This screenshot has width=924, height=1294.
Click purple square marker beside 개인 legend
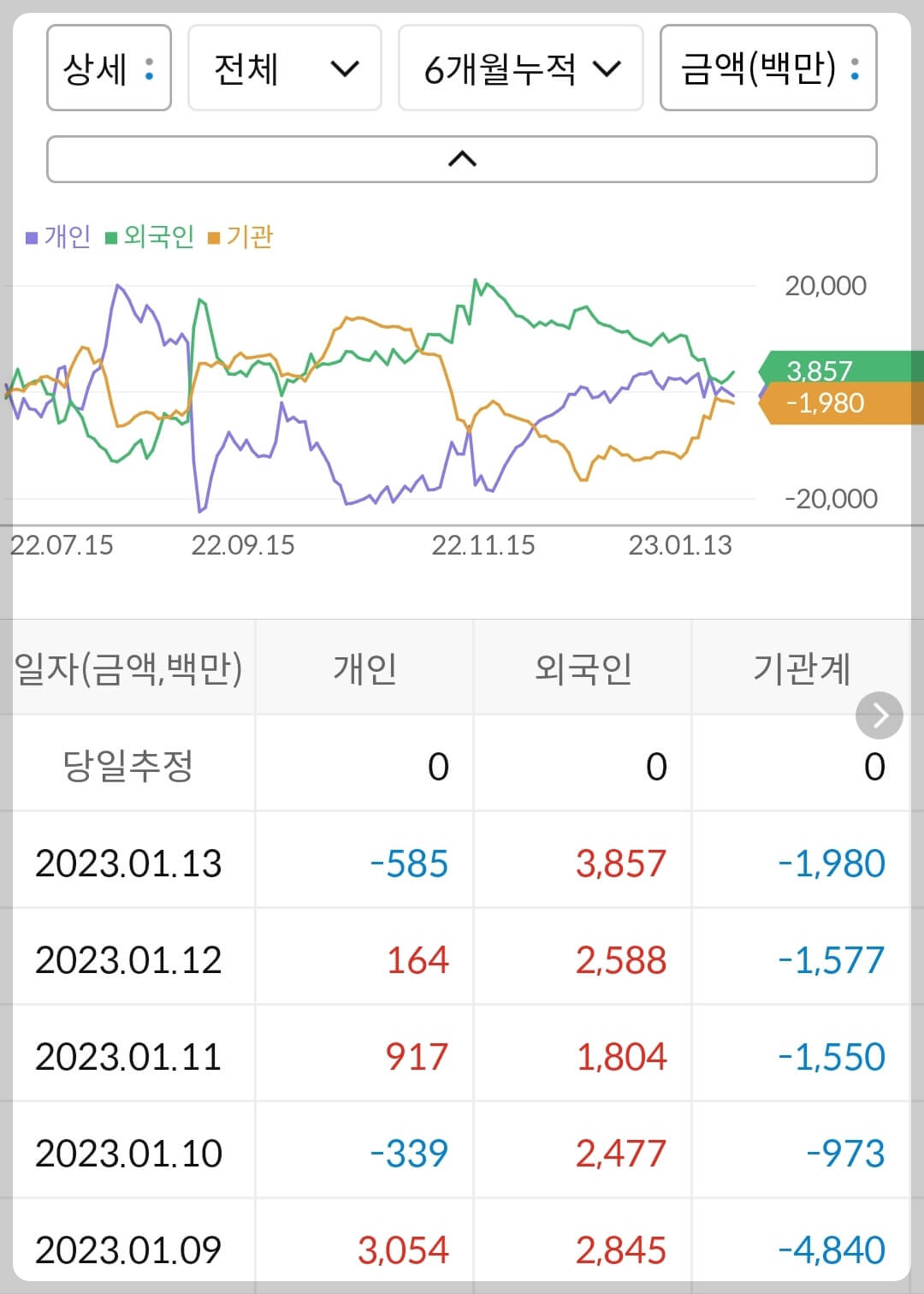(30, 235)
